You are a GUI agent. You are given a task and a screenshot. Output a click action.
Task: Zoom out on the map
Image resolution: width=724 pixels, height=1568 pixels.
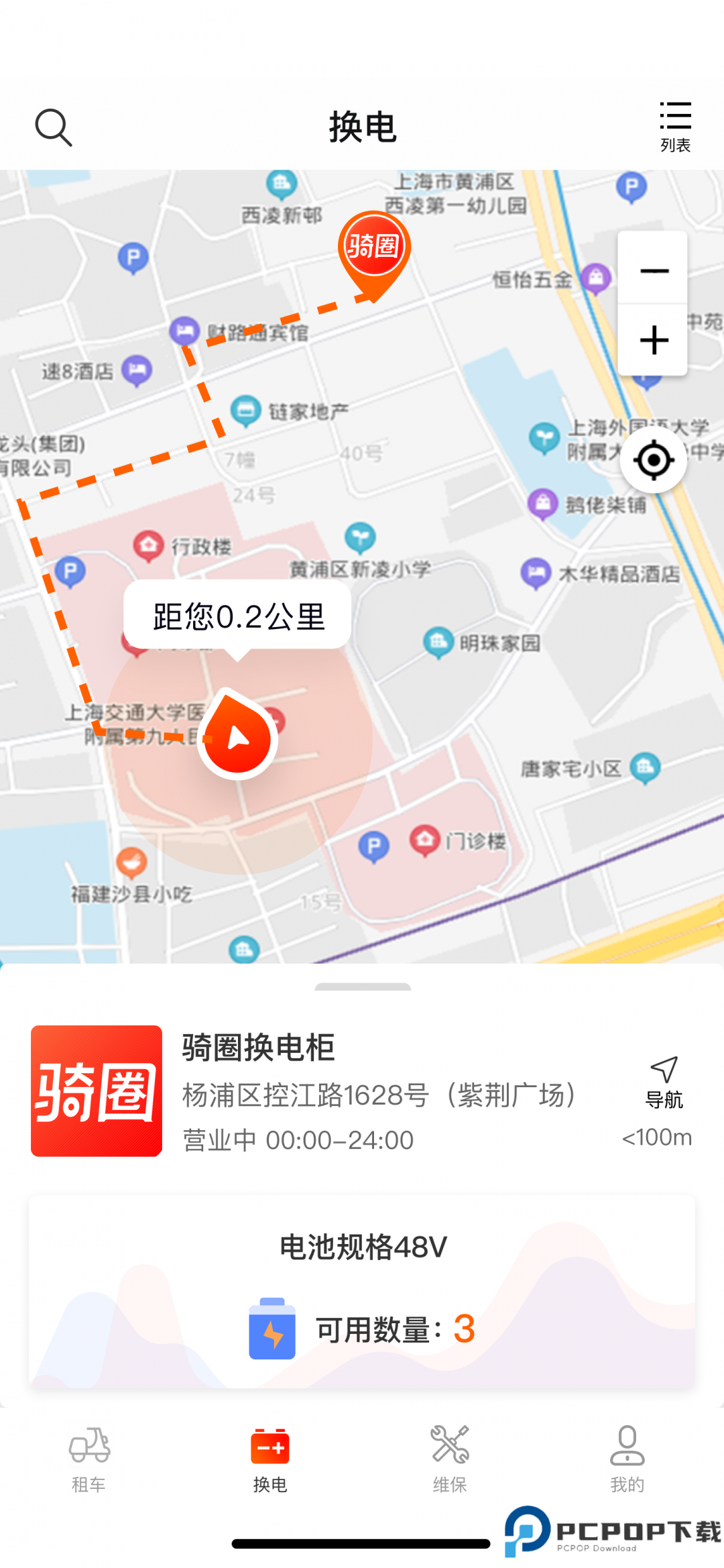(654, 270)
